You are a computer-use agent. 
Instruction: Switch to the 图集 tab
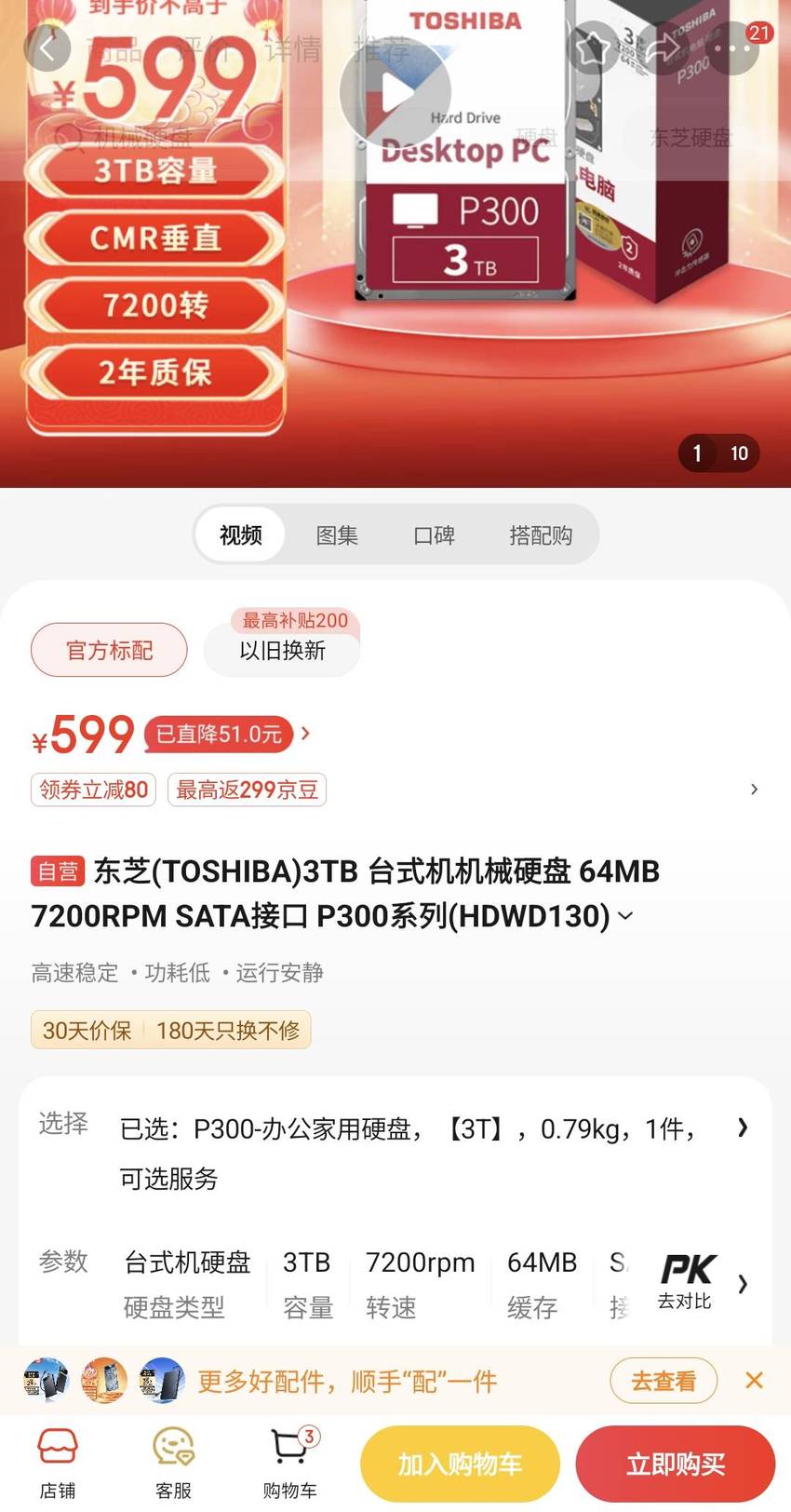(x=337, y=535)
